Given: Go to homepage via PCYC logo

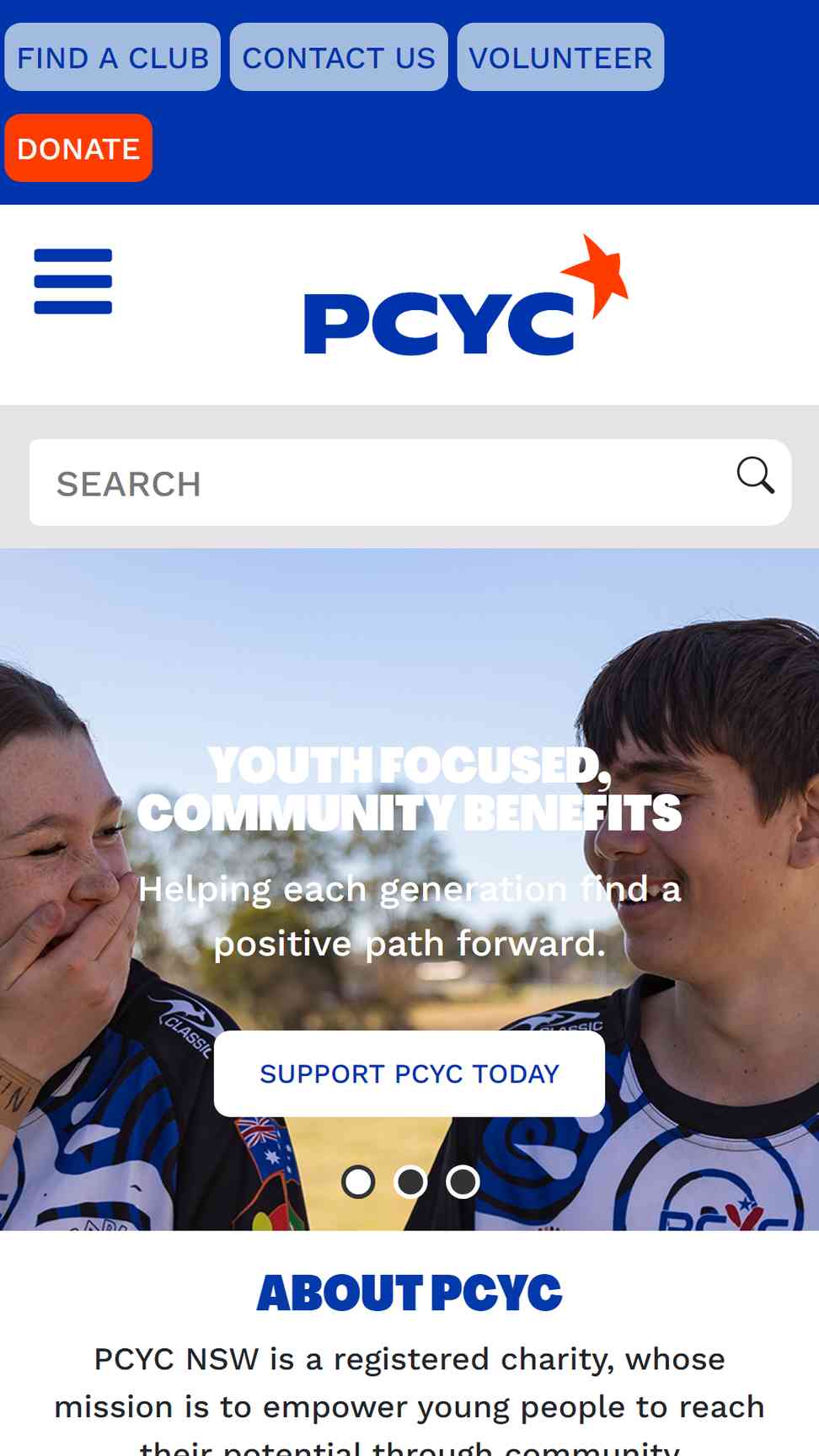Looking at the screenshot, I should click(466, 295).
